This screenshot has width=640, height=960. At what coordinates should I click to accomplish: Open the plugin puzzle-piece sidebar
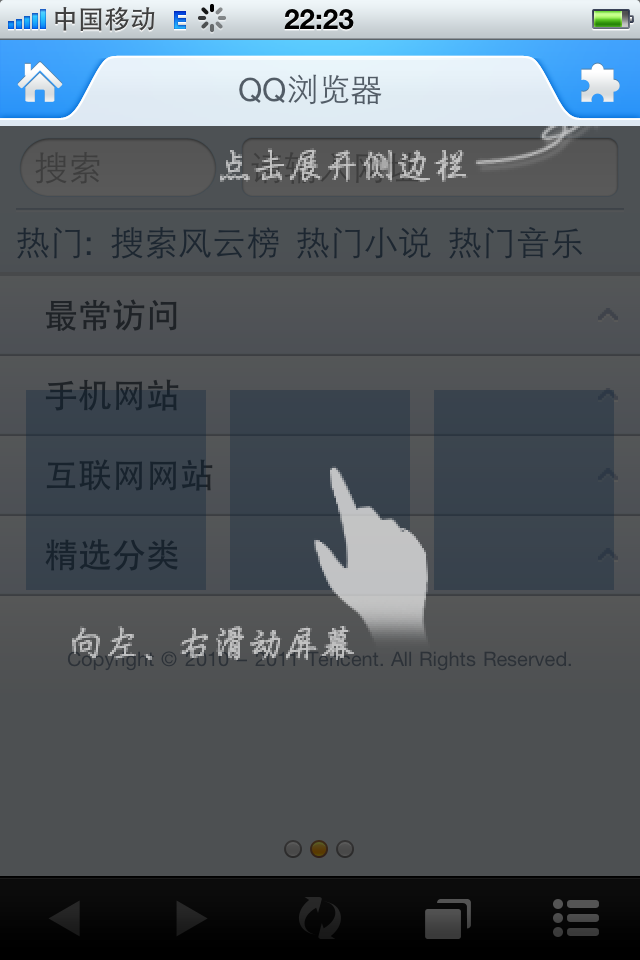[x=598, y=82]
